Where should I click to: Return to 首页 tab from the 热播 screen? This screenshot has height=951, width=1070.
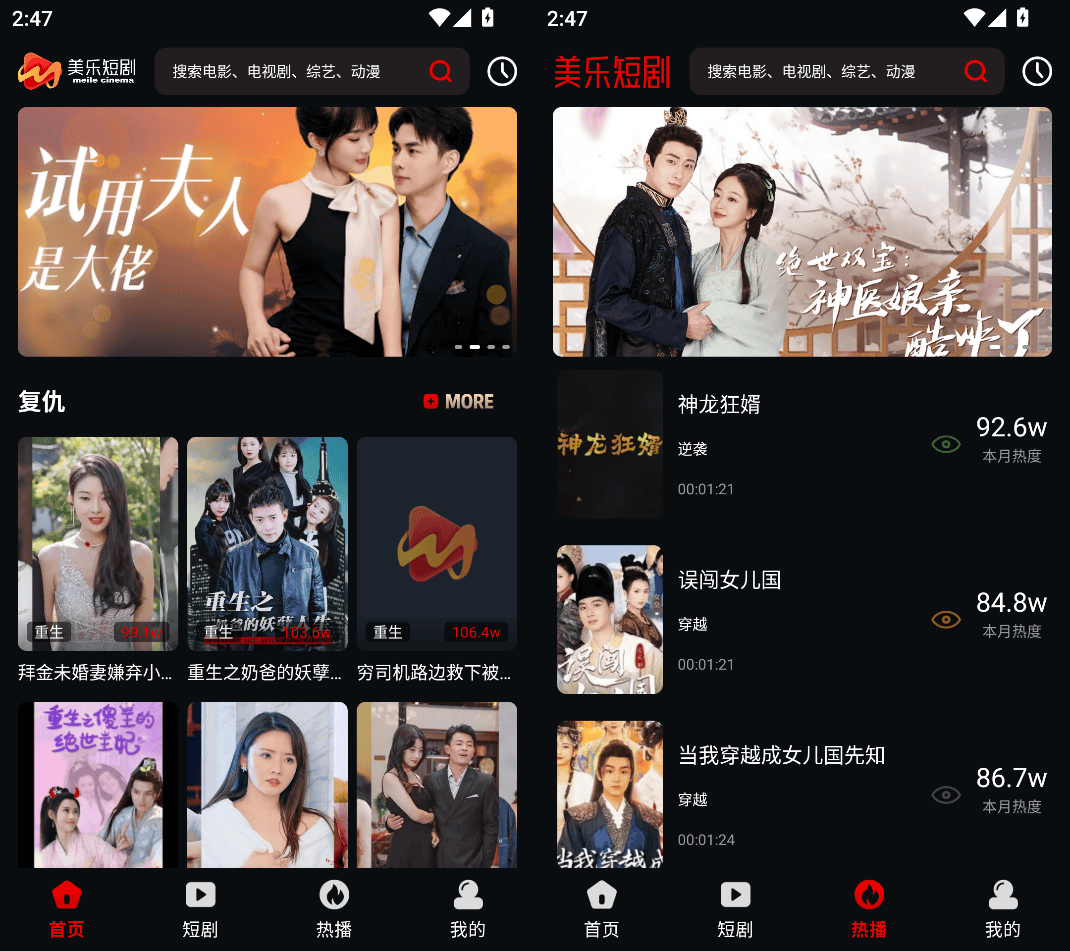tap(601, 909)
